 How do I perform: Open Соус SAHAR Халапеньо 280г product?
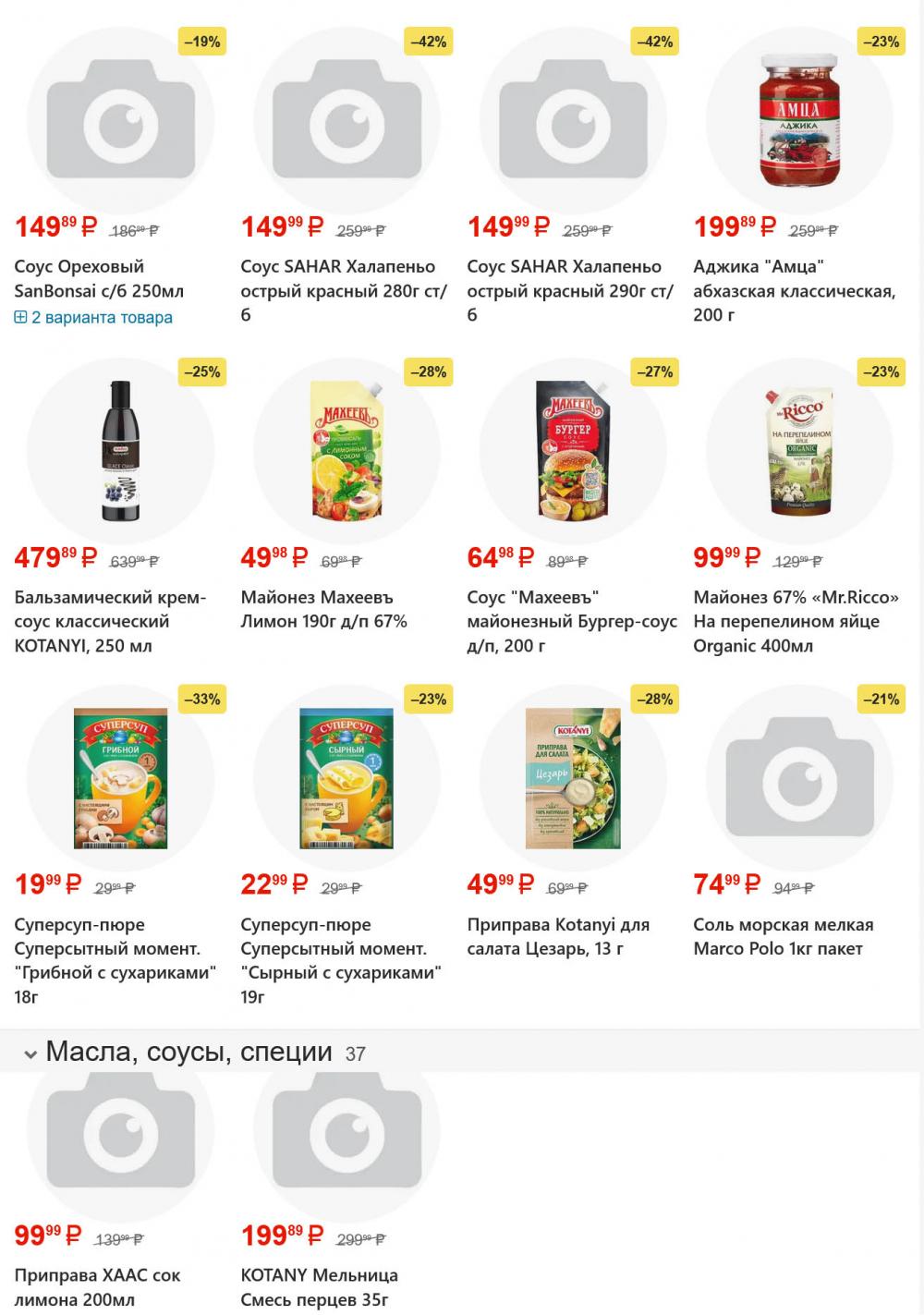344,290
